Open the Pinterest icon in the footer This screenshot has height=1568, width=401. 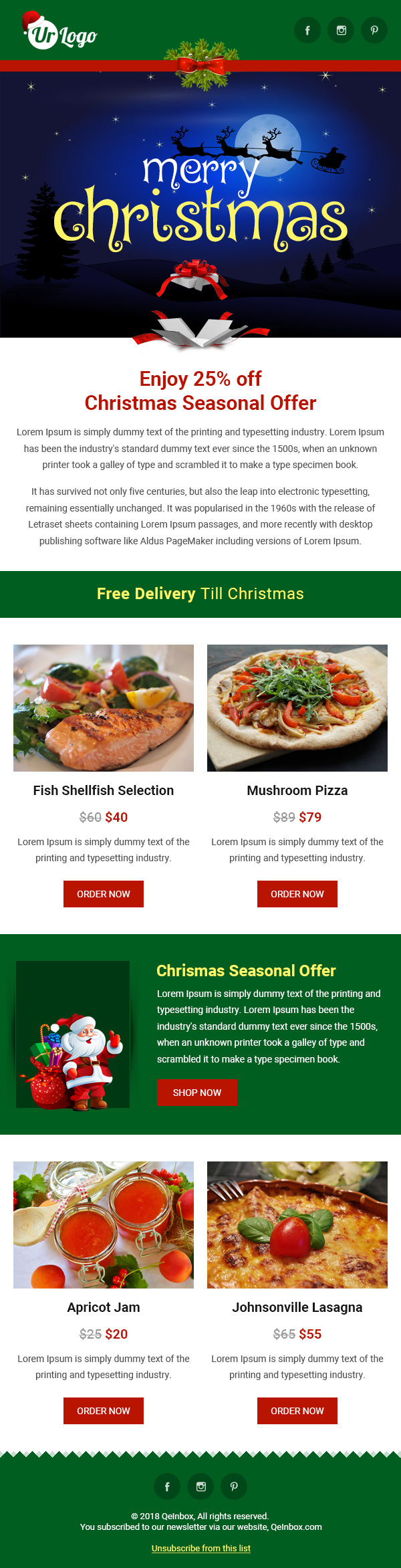234,1486
